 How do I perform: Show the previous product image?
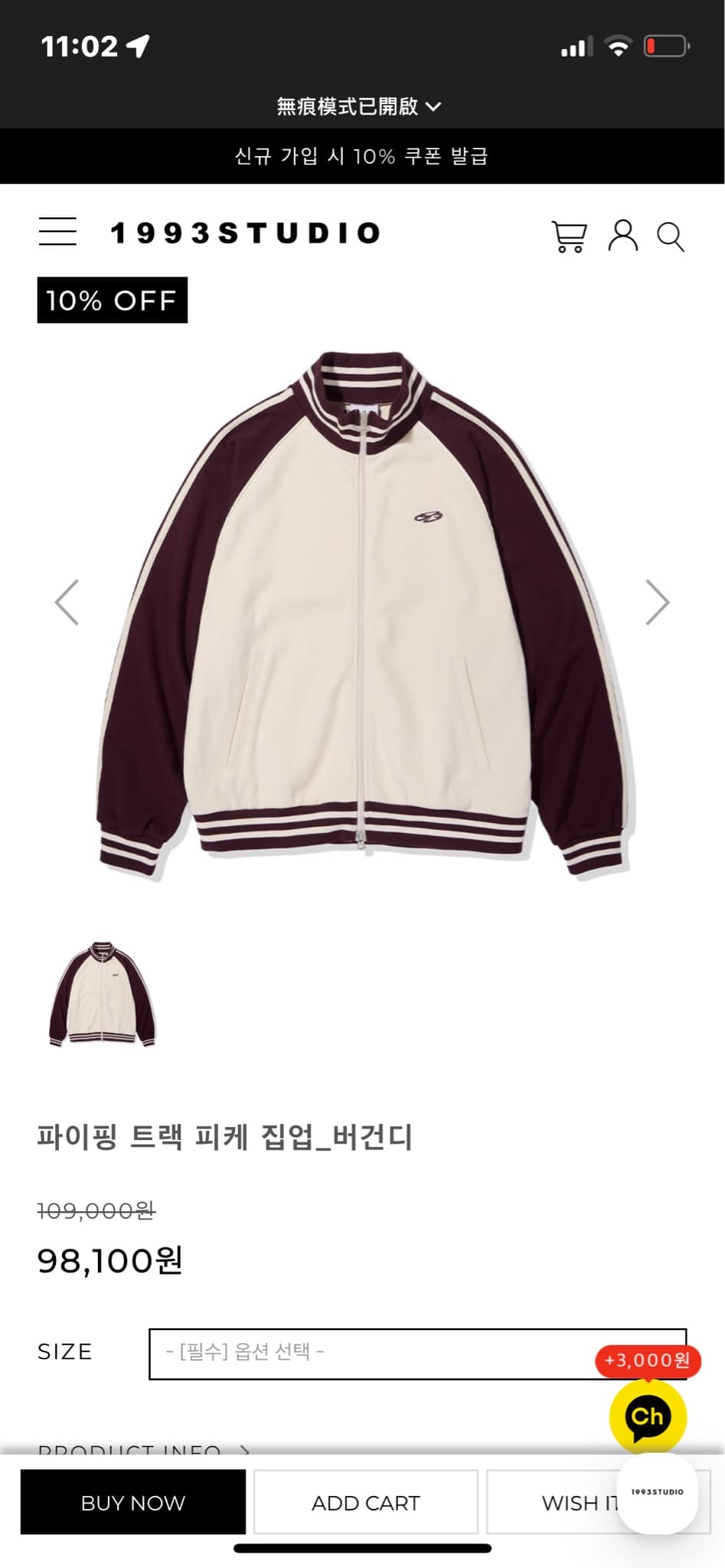click(x=67, y=603)
